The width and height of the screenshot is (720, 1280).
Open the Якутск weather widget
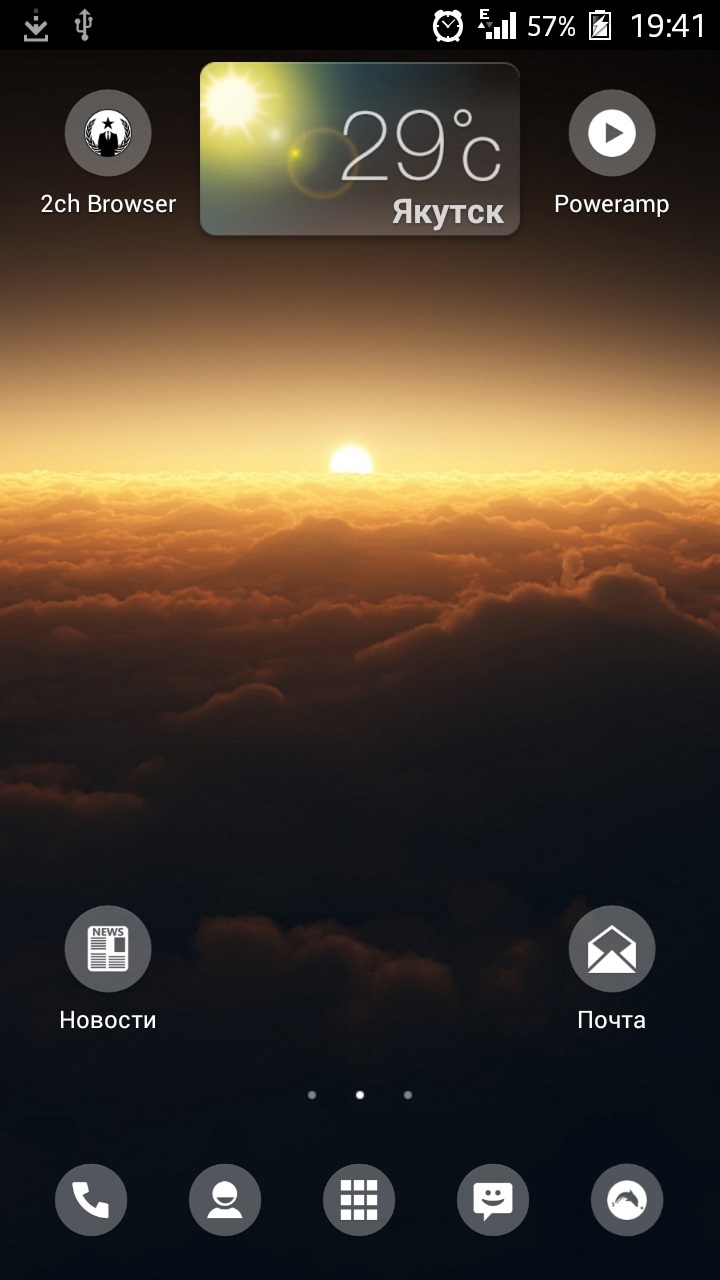pos(360,149)
